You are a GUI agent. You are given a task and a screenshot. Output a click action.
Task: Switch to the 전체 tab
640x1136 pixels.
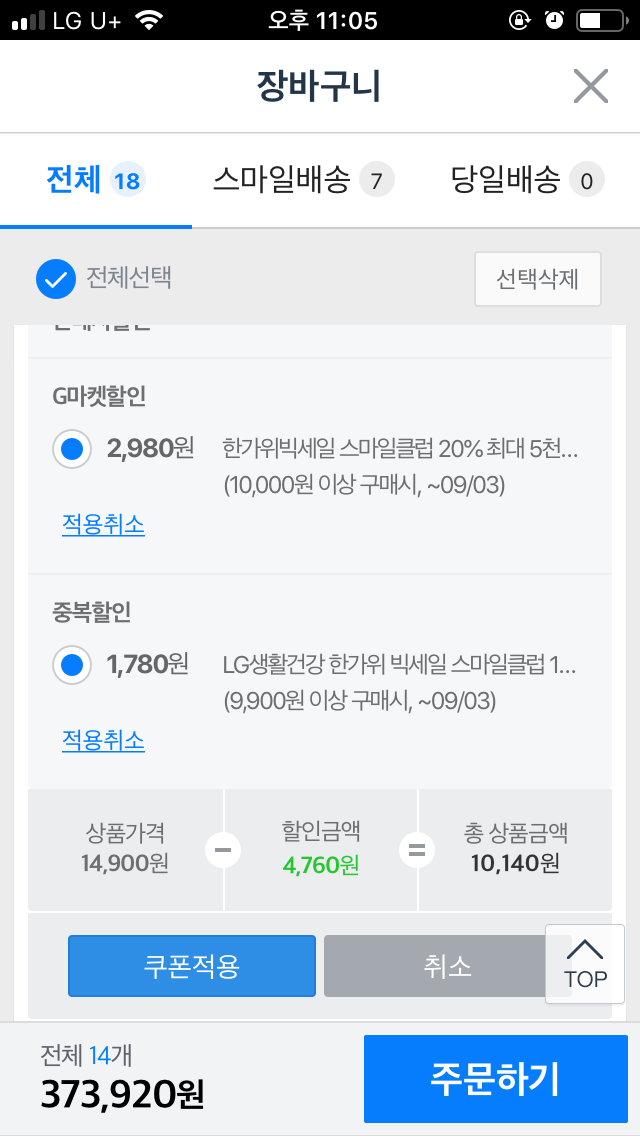[x=94, y=181]
